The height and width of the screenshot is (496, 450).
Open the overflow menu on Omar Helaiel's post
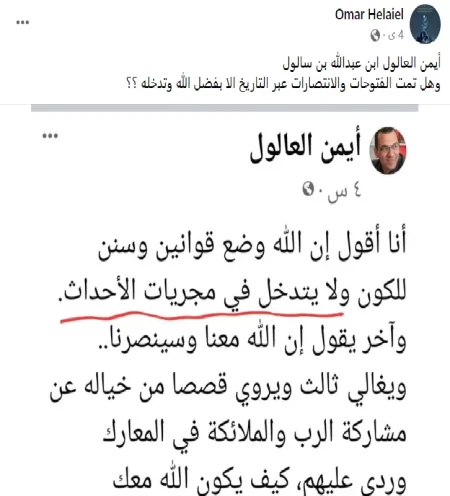click(23, 22)
